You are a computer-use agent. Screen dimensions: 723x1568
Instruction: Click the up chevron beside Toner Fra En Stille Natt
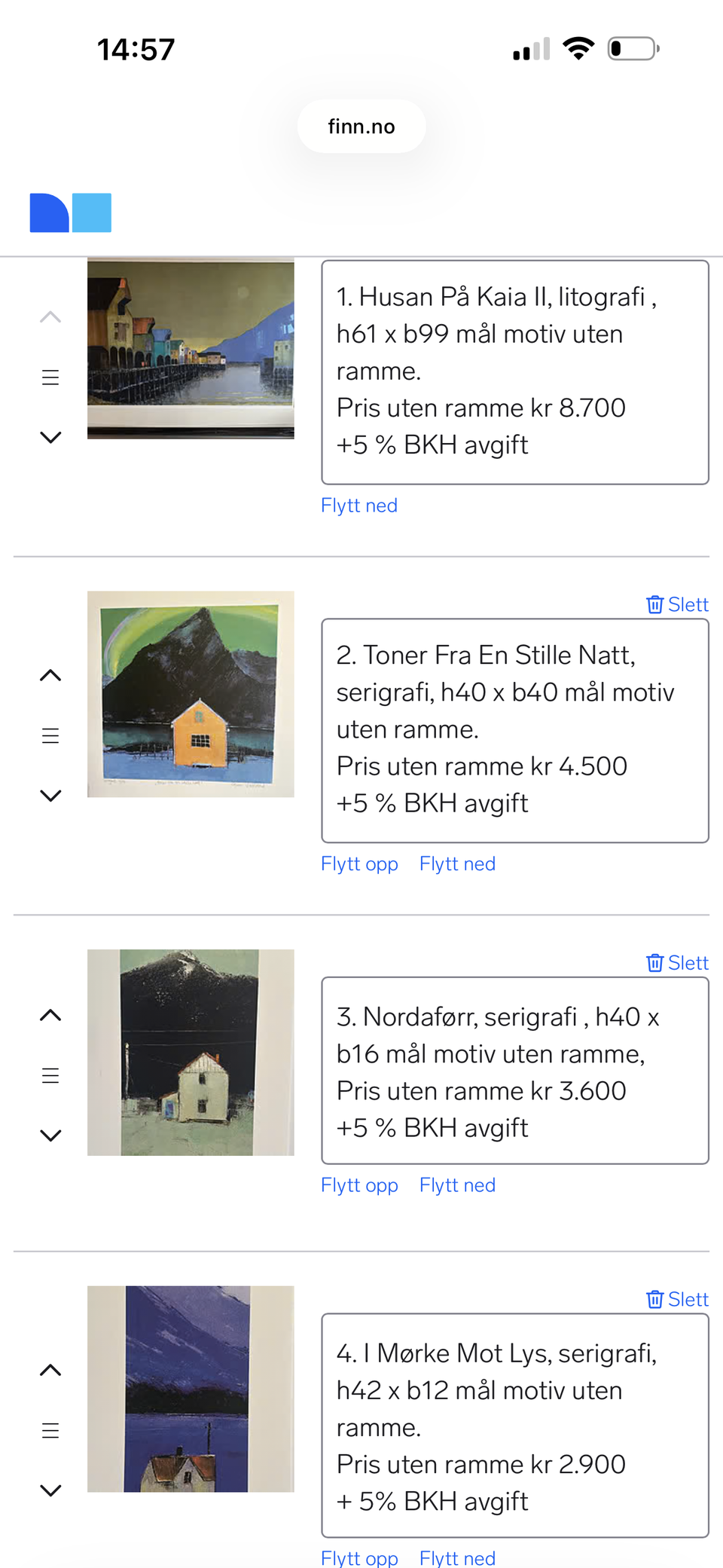[x=50, y=674]
